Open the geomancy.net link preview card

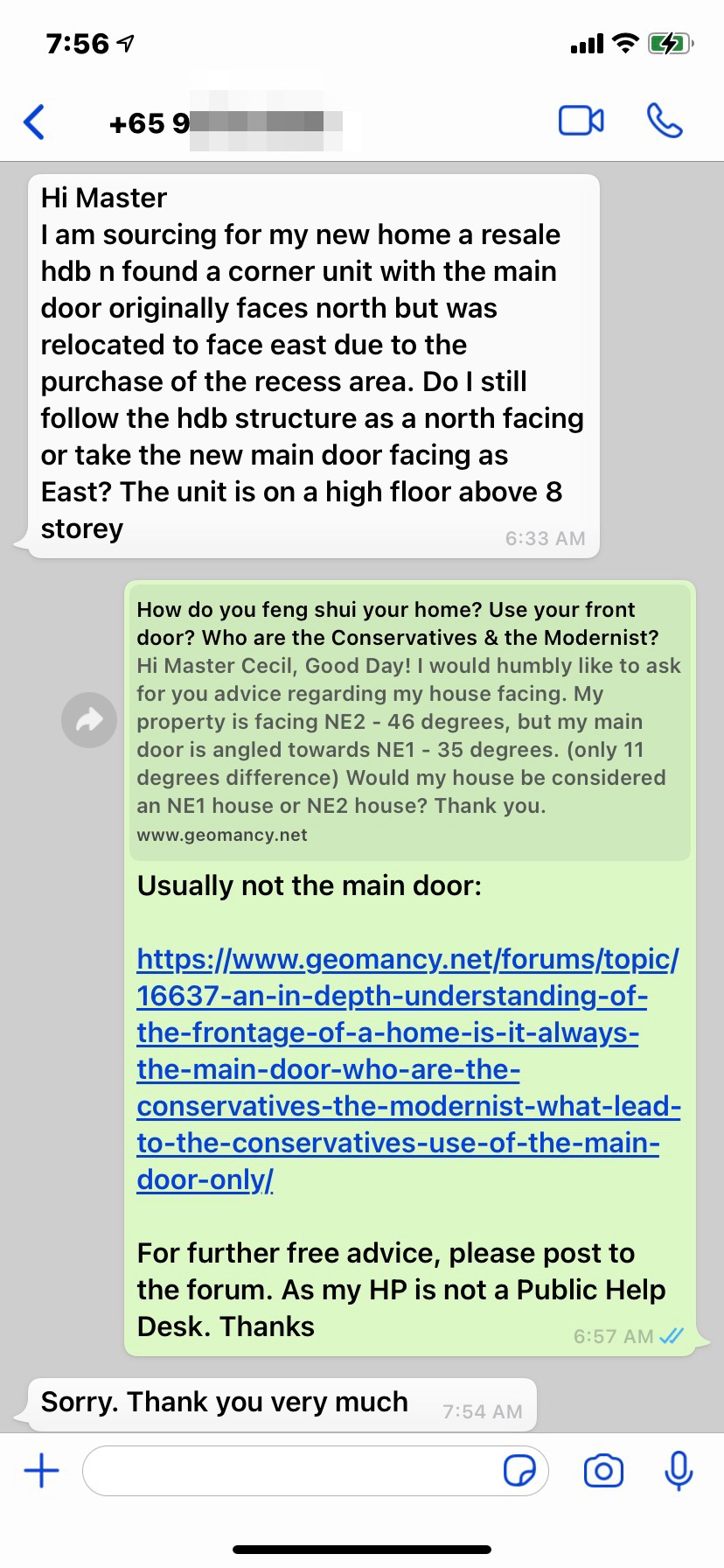point(409,721)
